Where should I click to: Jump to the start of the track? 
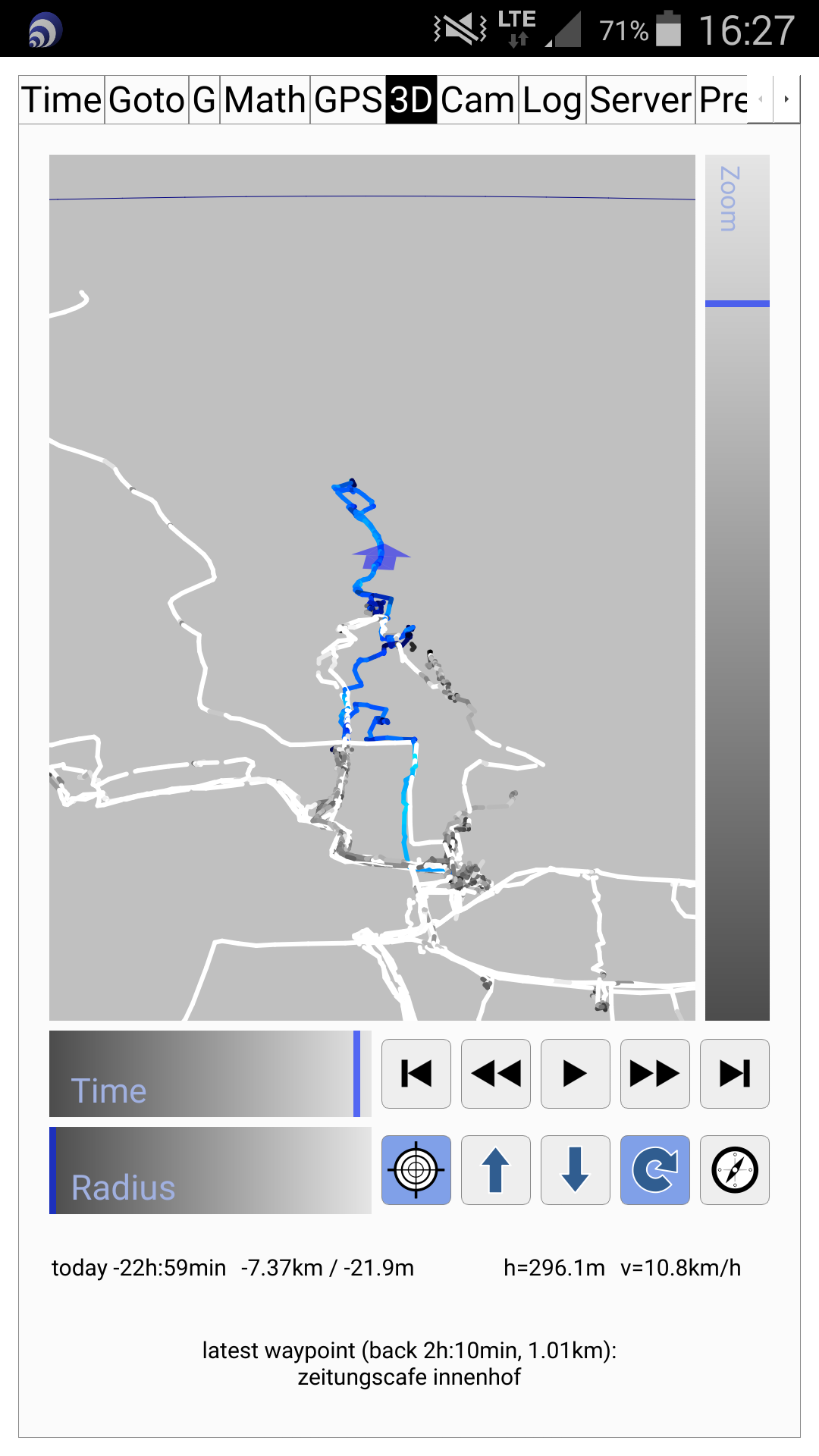point(416,1074)
